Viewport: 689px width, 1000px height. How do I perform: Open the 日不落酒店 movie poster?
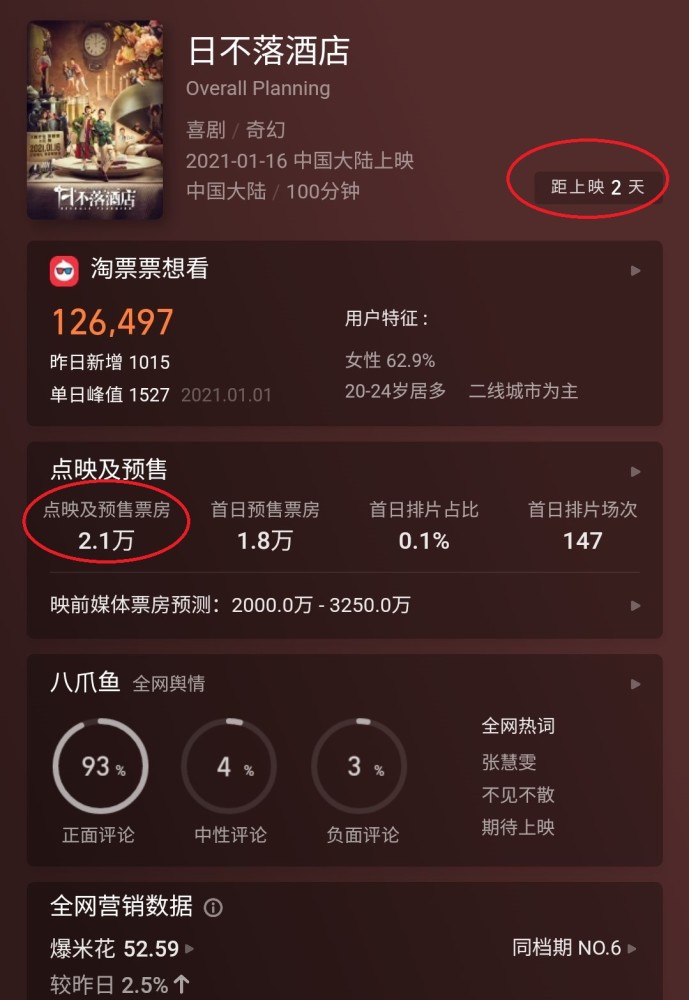95,120
